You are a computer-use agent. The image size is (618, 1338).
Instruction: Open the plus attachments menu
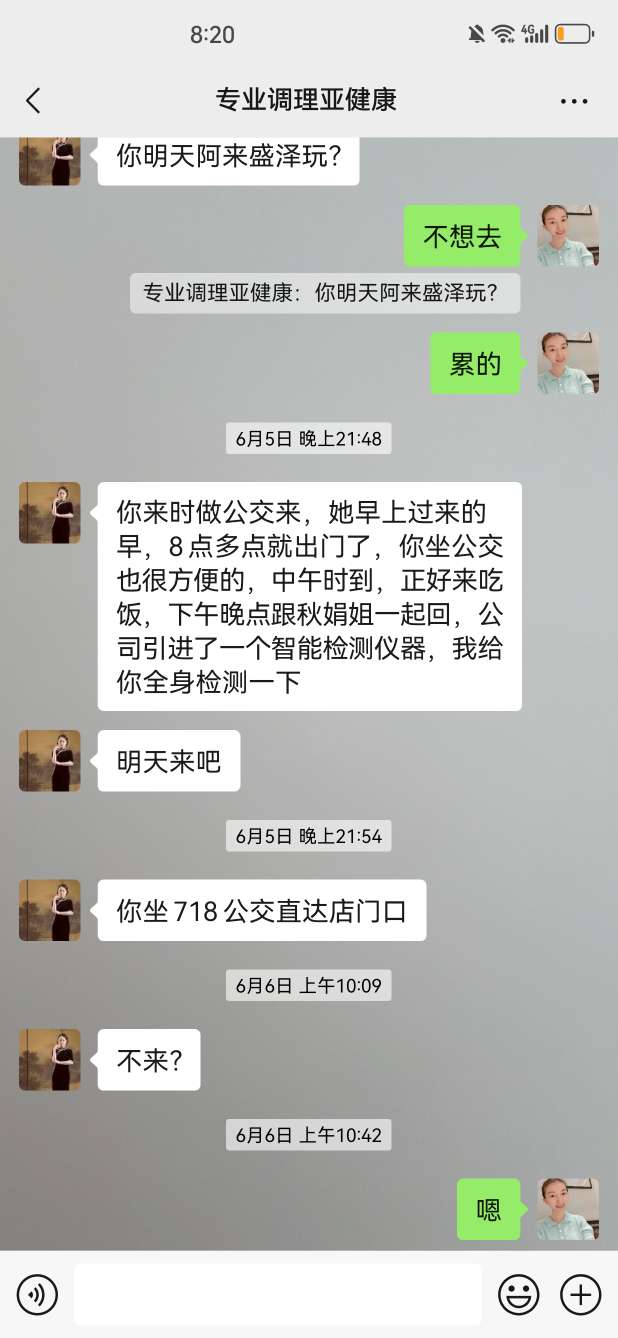(x=580, y=1295)
